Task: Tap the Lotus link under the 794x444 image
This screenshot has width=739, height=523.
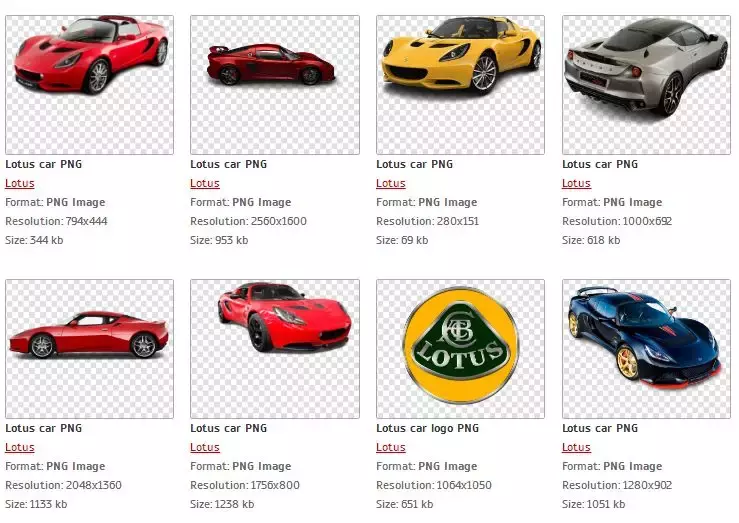Action: point(20,183)
